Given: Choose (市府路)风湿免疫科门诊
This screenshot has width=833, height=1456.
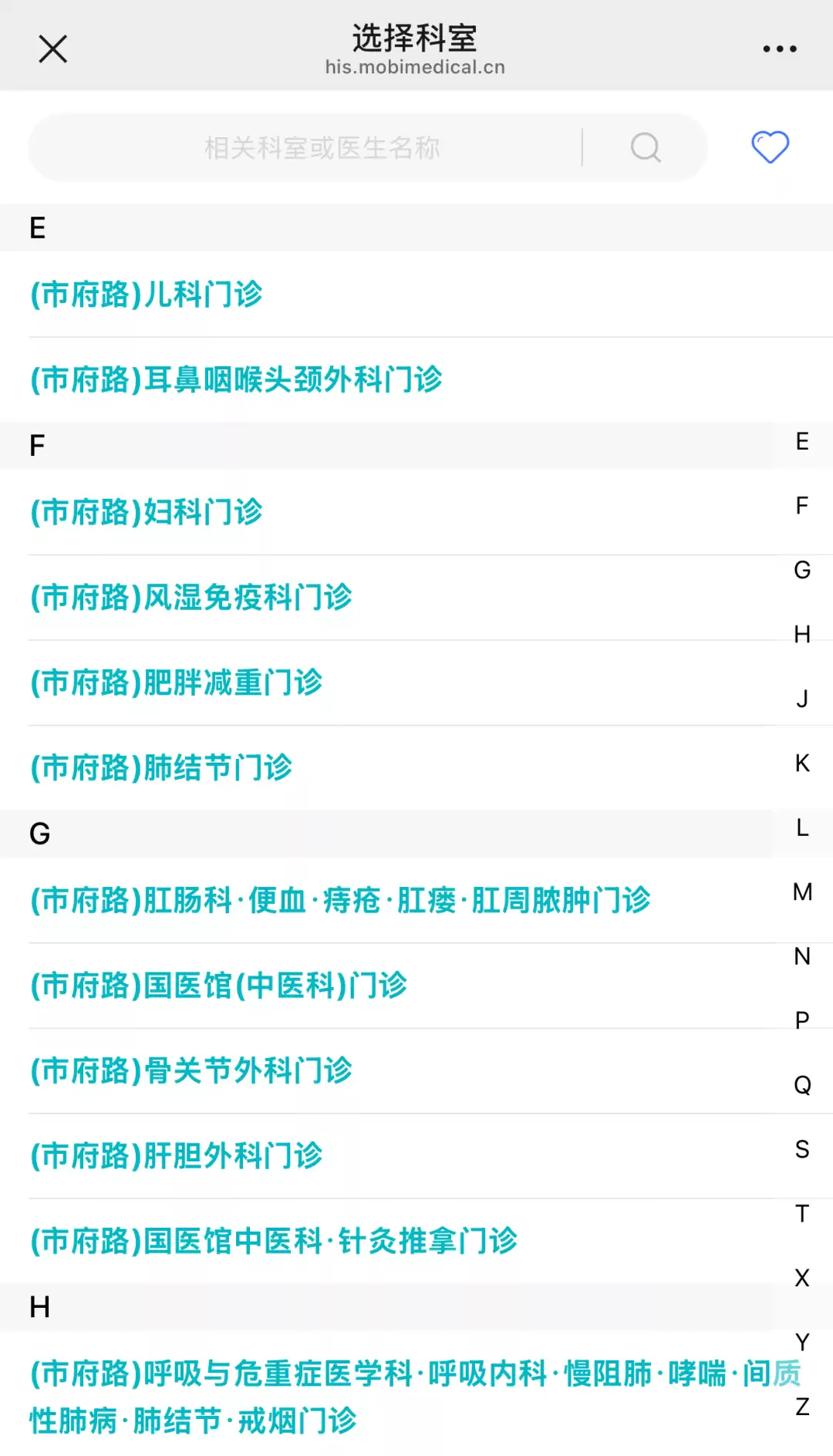Looking at the screenshot, I should coord(191,598).
